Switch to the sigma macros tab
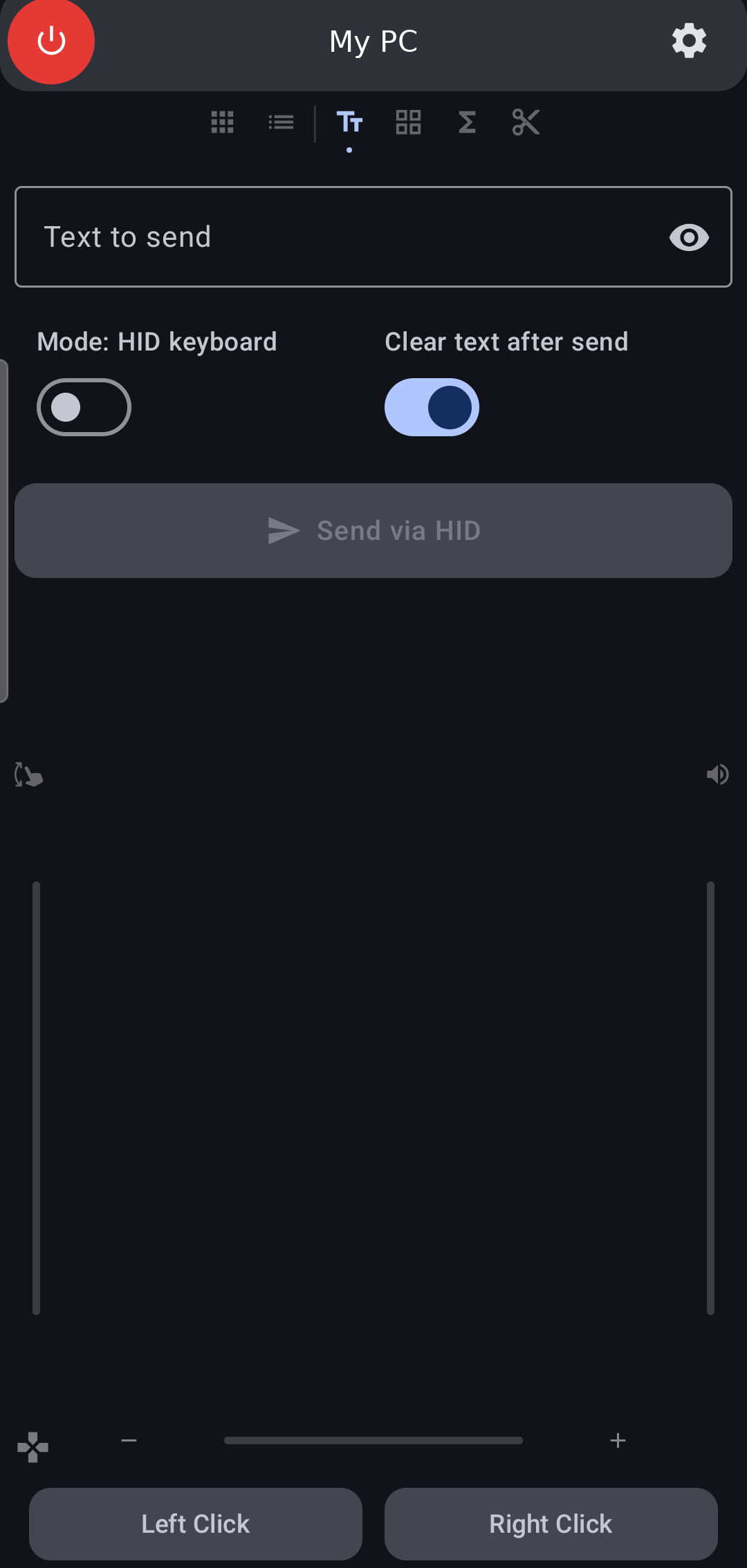This screenshot has height=1568, width=747. tap(467, 122)
